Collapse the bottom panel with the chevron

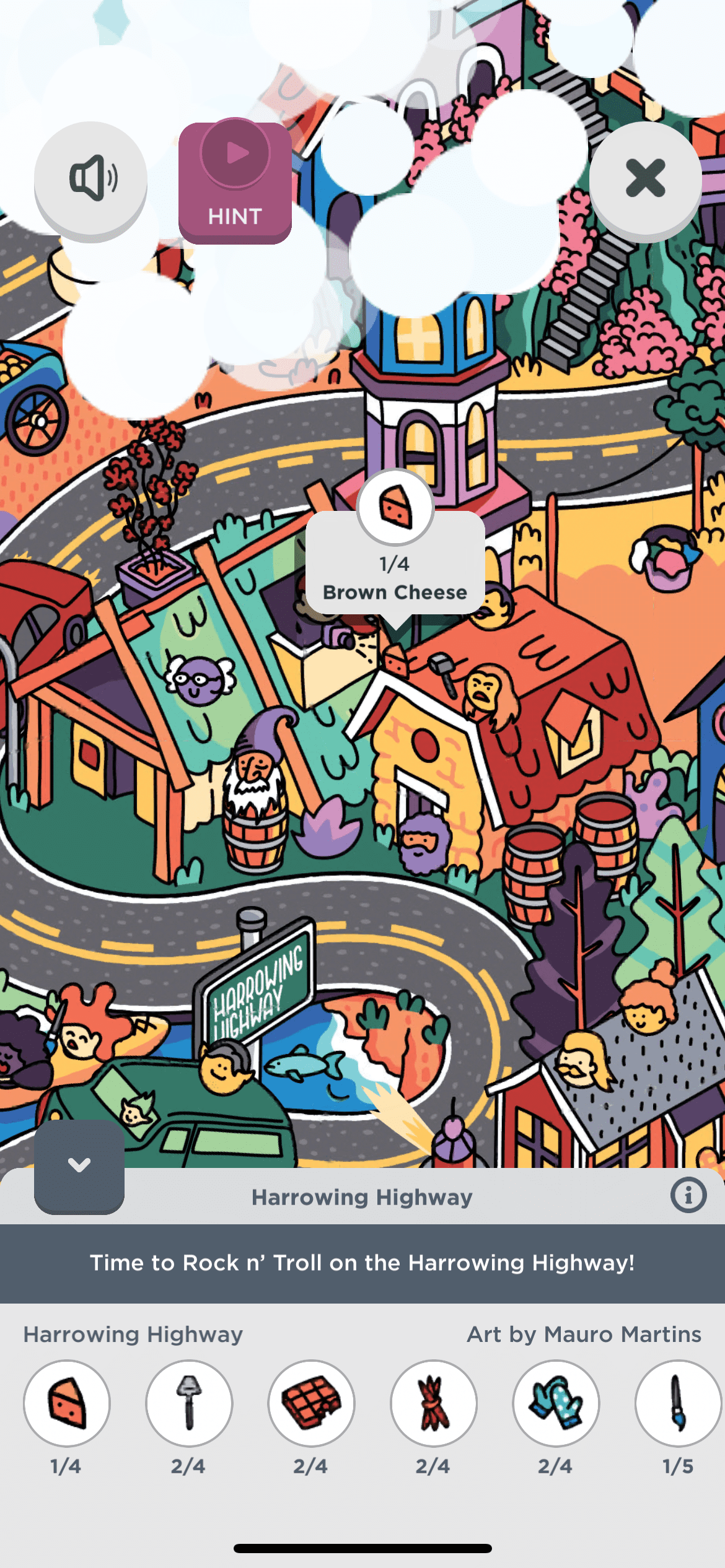pyautogui.click(x=79, y=1165)
